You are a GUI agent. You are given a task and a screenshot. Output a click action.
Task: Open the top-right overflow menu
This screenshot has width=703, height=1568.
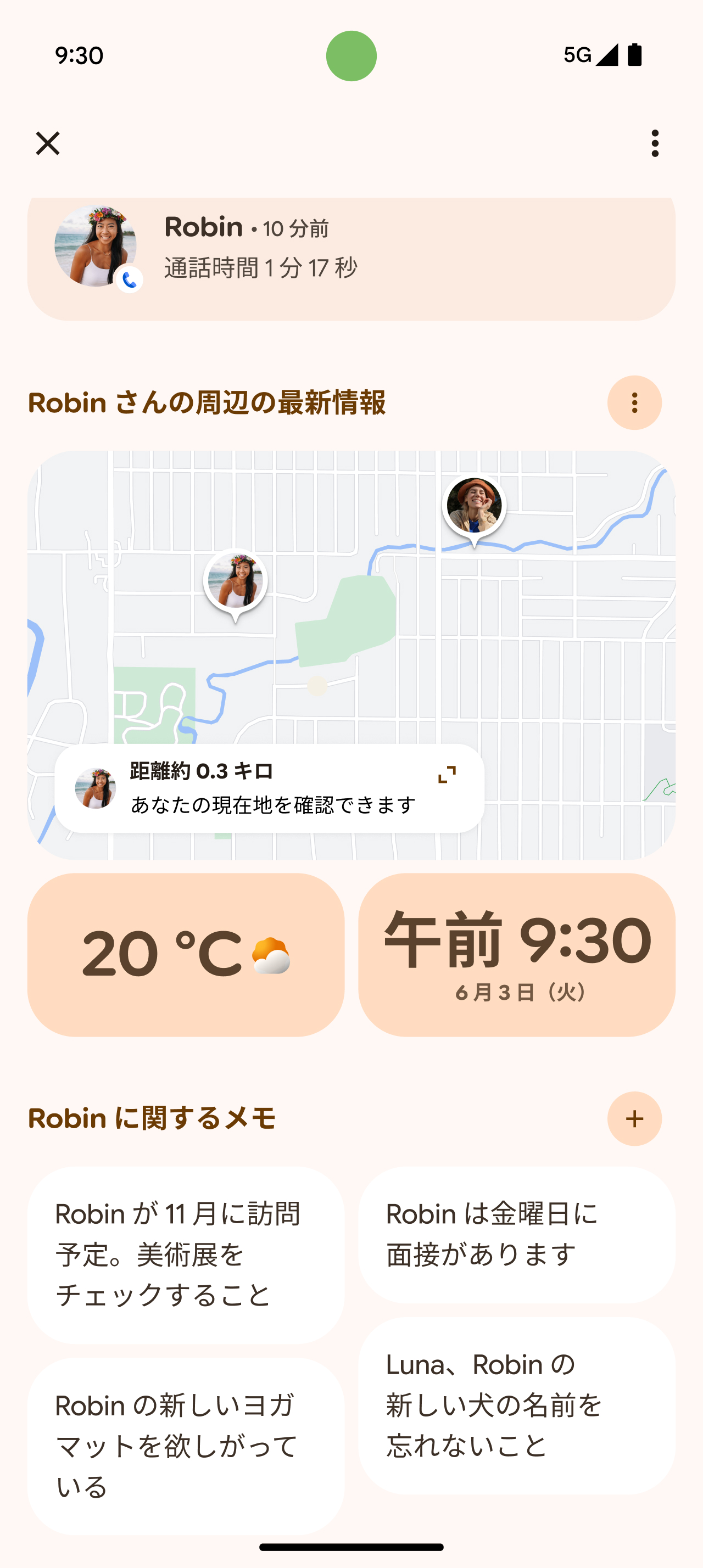[654, 144]
